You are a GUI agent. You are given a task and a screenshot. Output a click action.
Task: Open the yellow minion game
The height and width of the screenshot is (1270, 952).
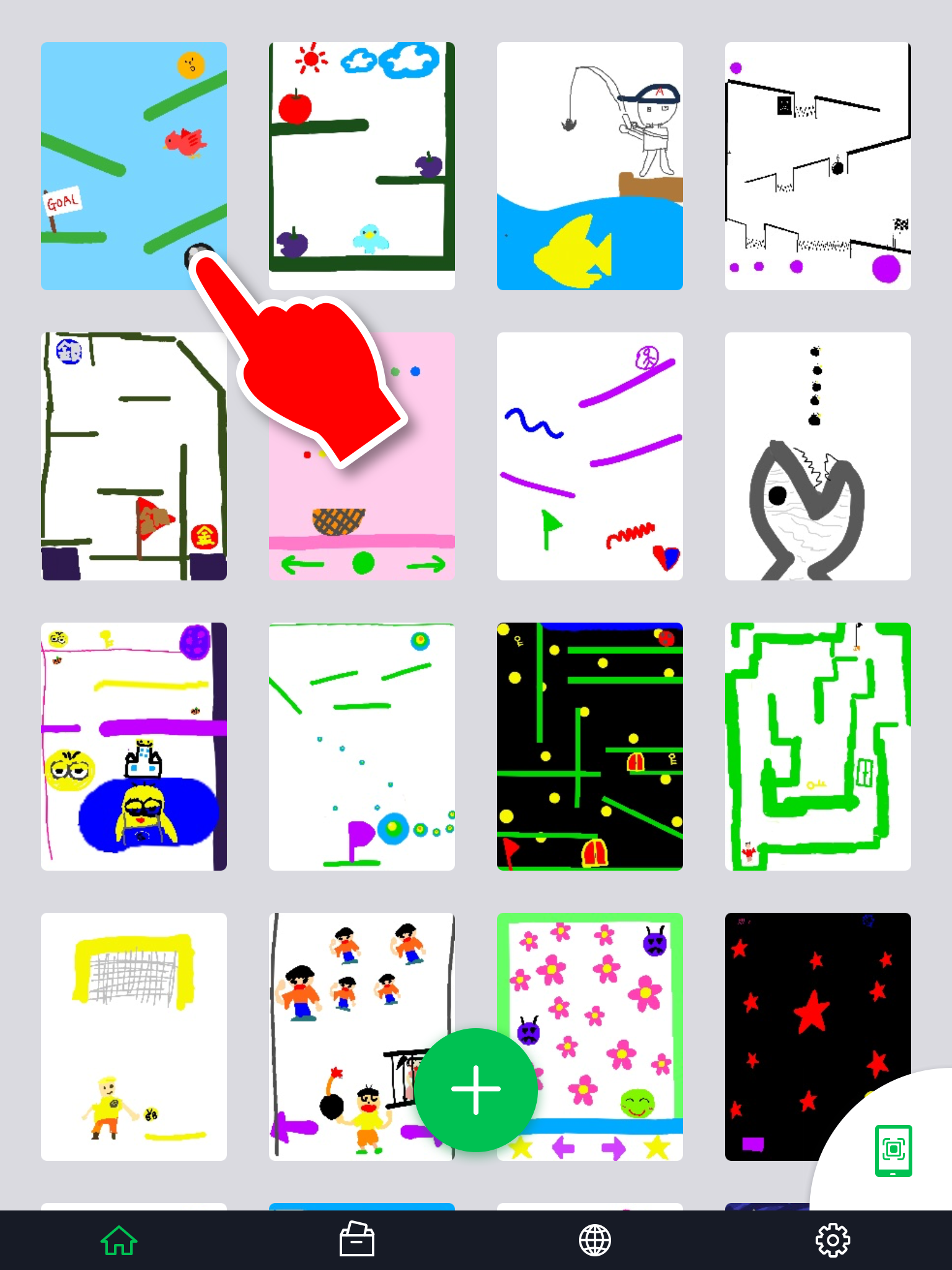coord(134,746)
